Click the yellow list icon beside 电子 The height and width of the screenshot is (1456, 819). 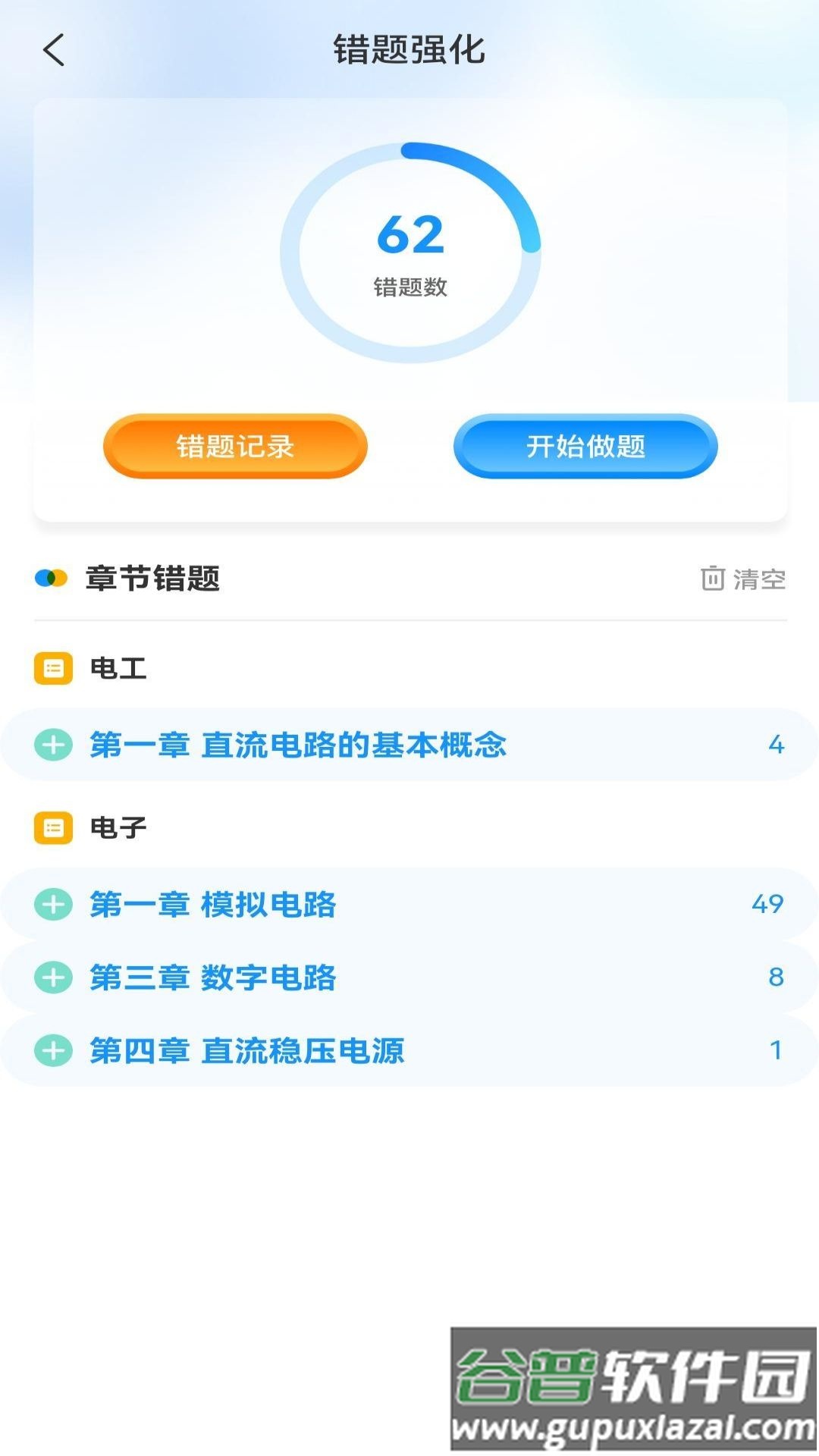click(x=52, y=828)
